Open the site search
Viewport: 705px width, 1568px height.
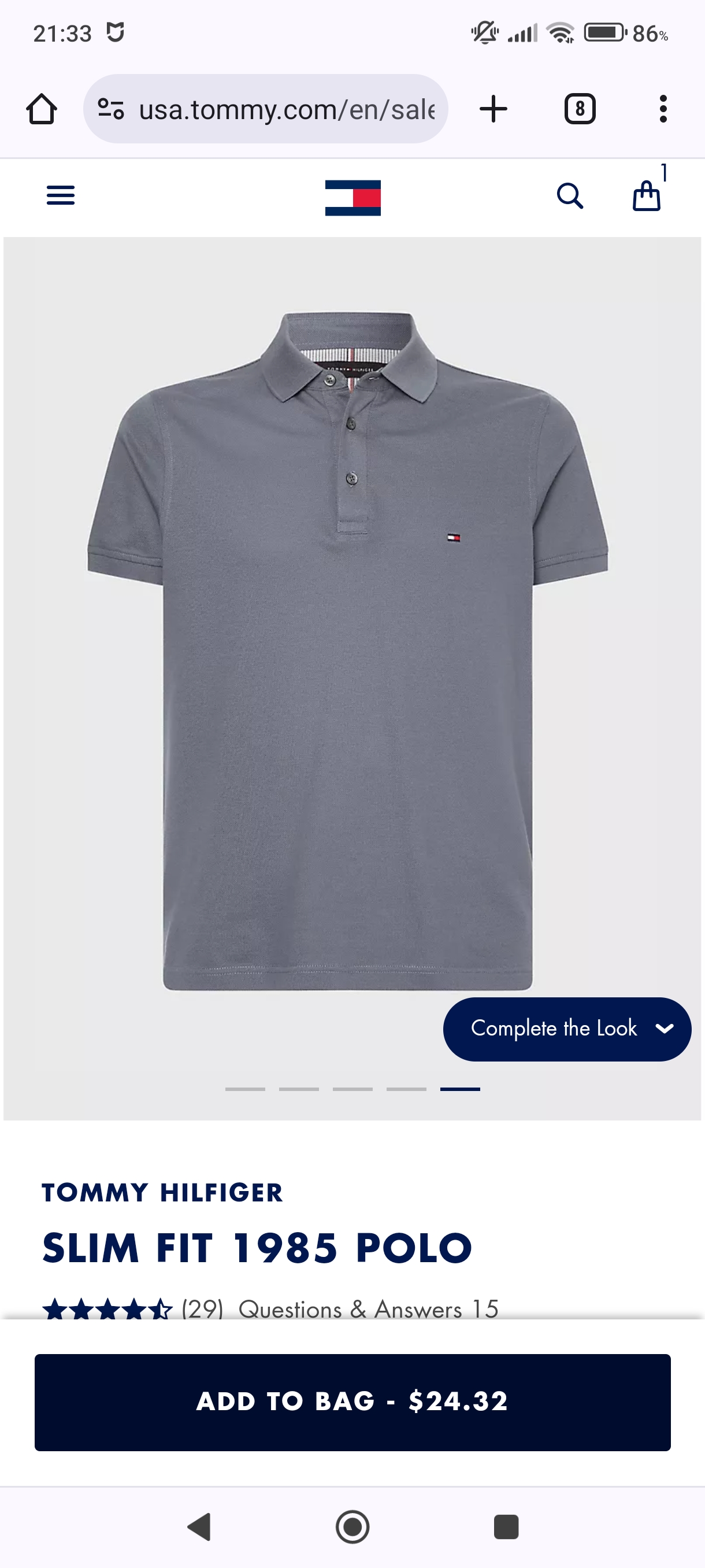pos(569,196)
